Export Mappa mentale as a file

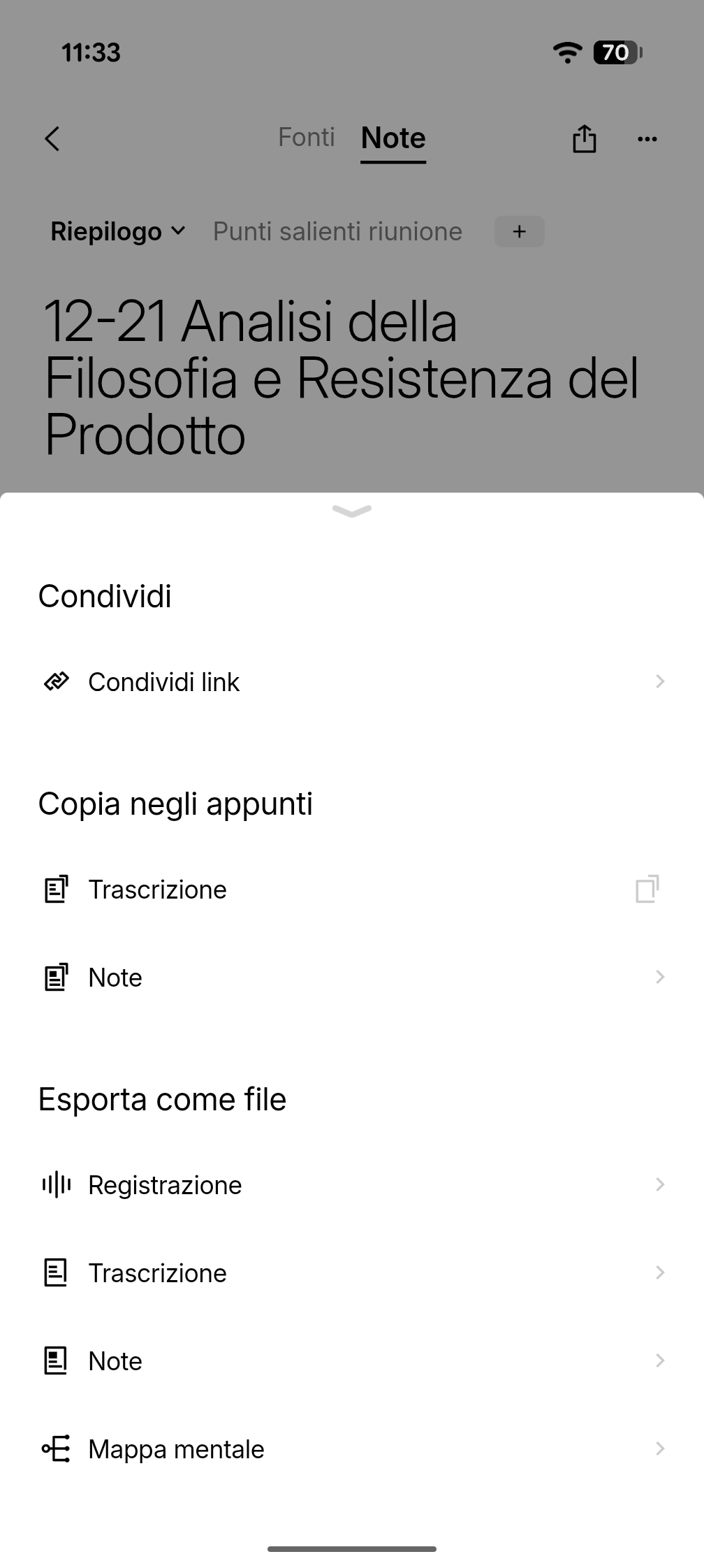(352, 1449)
